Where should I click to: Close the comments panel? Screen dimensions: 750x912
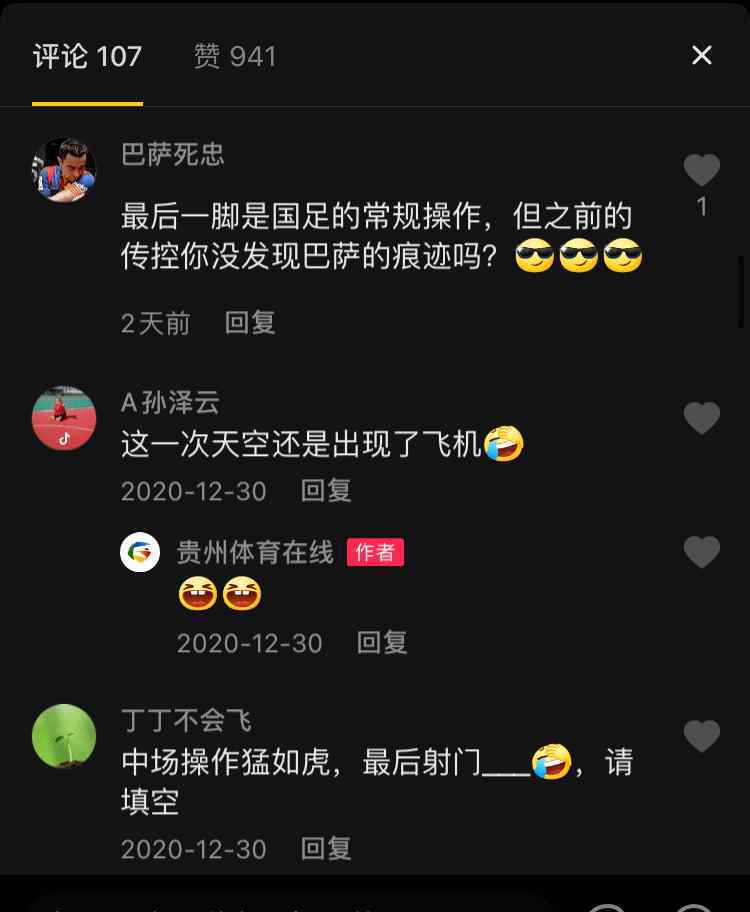click(x=702, y=55)
